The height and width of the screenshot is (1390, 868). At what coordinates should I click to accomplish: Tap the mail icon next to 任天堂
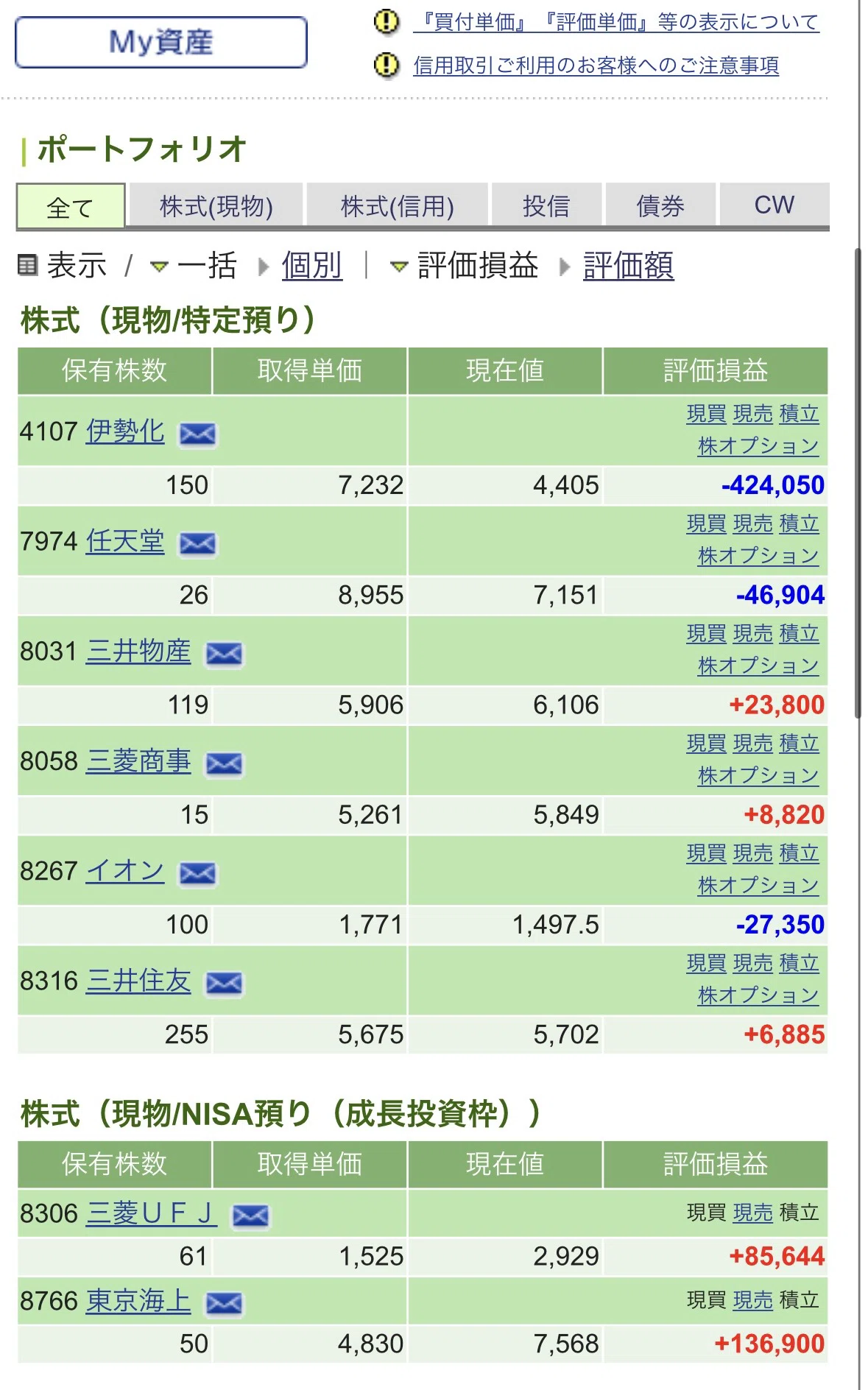pyautogui.click(x=198, y=544)
